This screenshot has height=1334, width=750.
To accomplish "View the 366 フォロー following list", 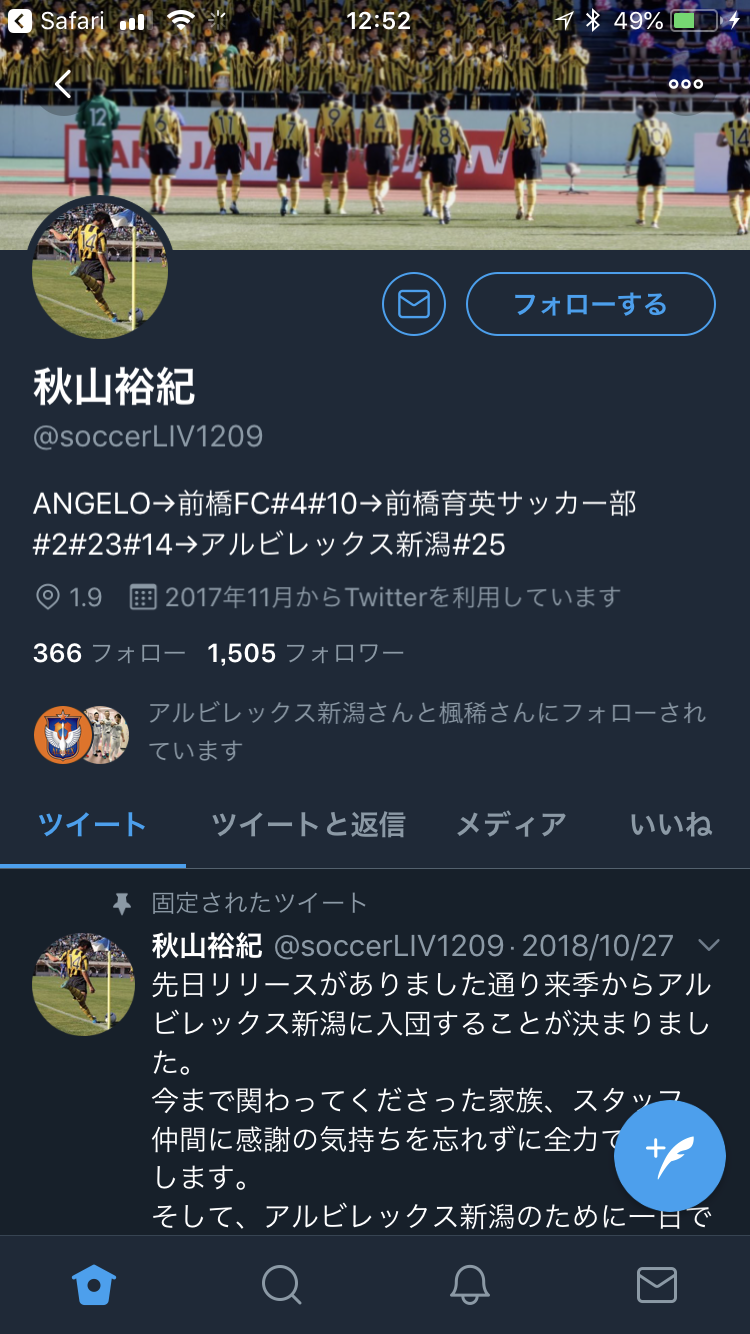I will click(x=109, y=654).
